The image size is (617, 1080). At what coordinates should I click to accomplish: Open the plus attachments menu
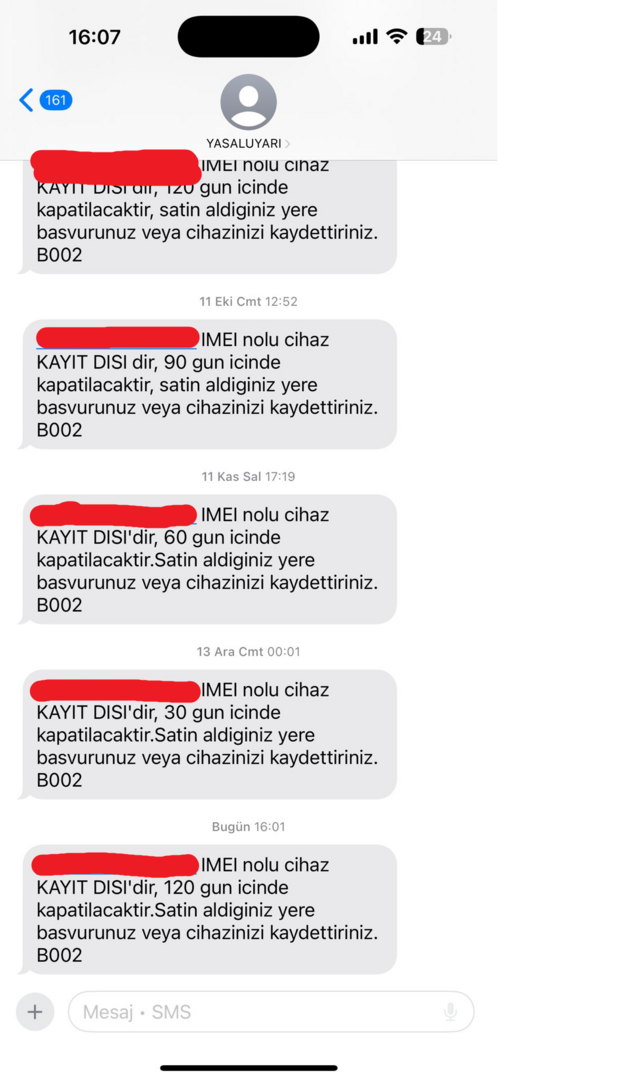35,1012
